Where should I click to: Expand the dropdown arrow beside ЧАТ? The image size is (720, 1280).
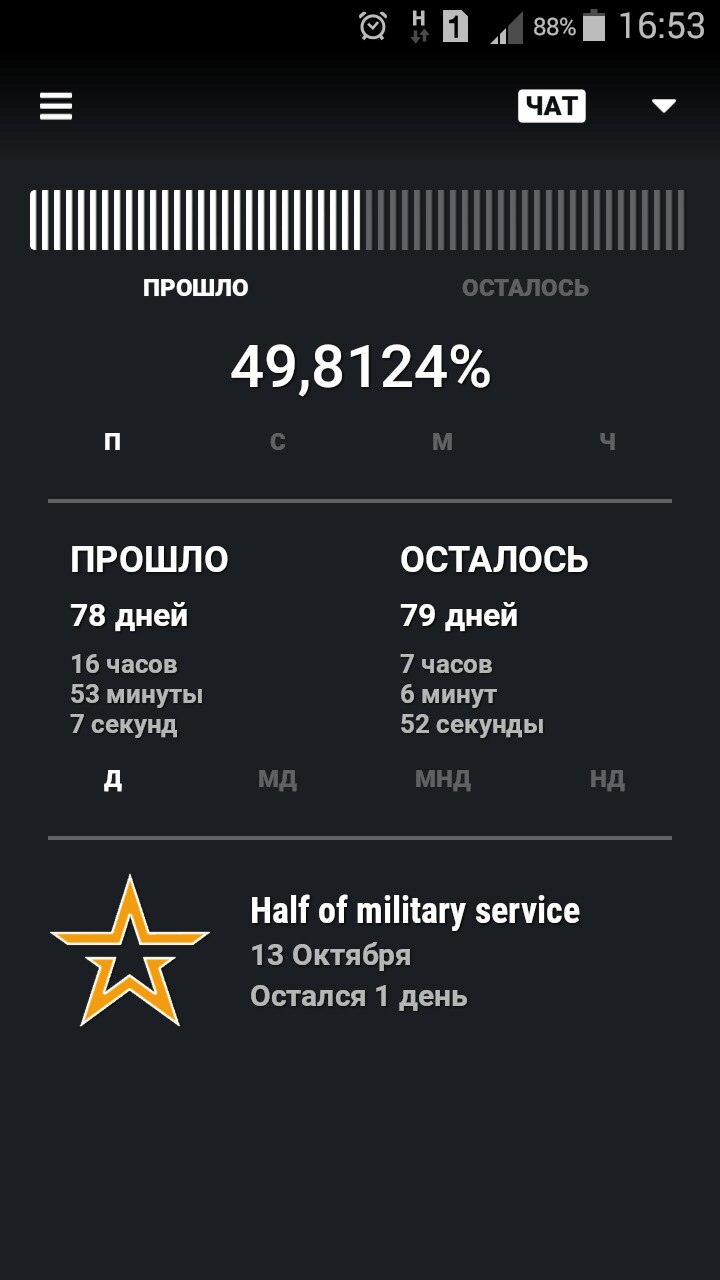(x=664, y=106)
